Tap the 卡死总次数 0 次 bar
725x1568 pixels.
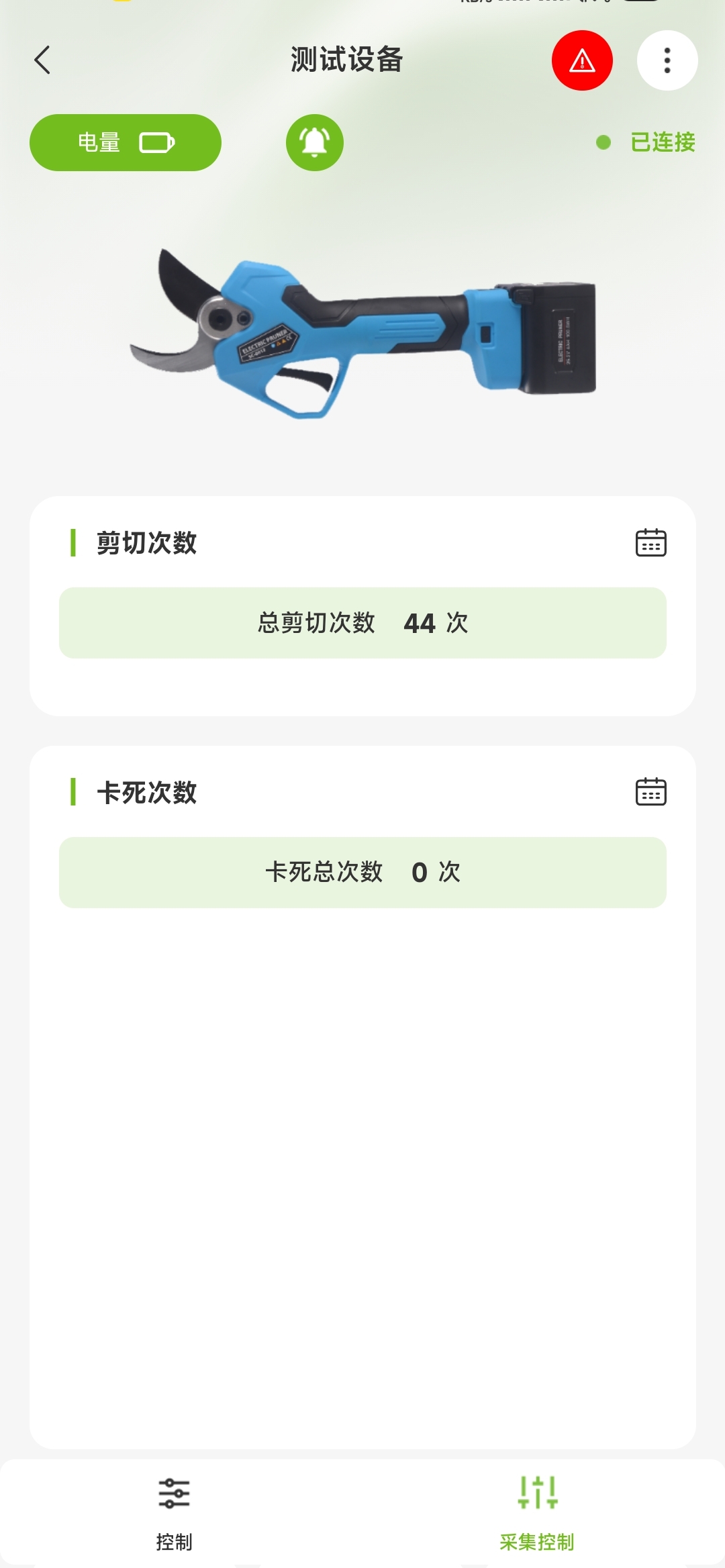click(362, 873)
